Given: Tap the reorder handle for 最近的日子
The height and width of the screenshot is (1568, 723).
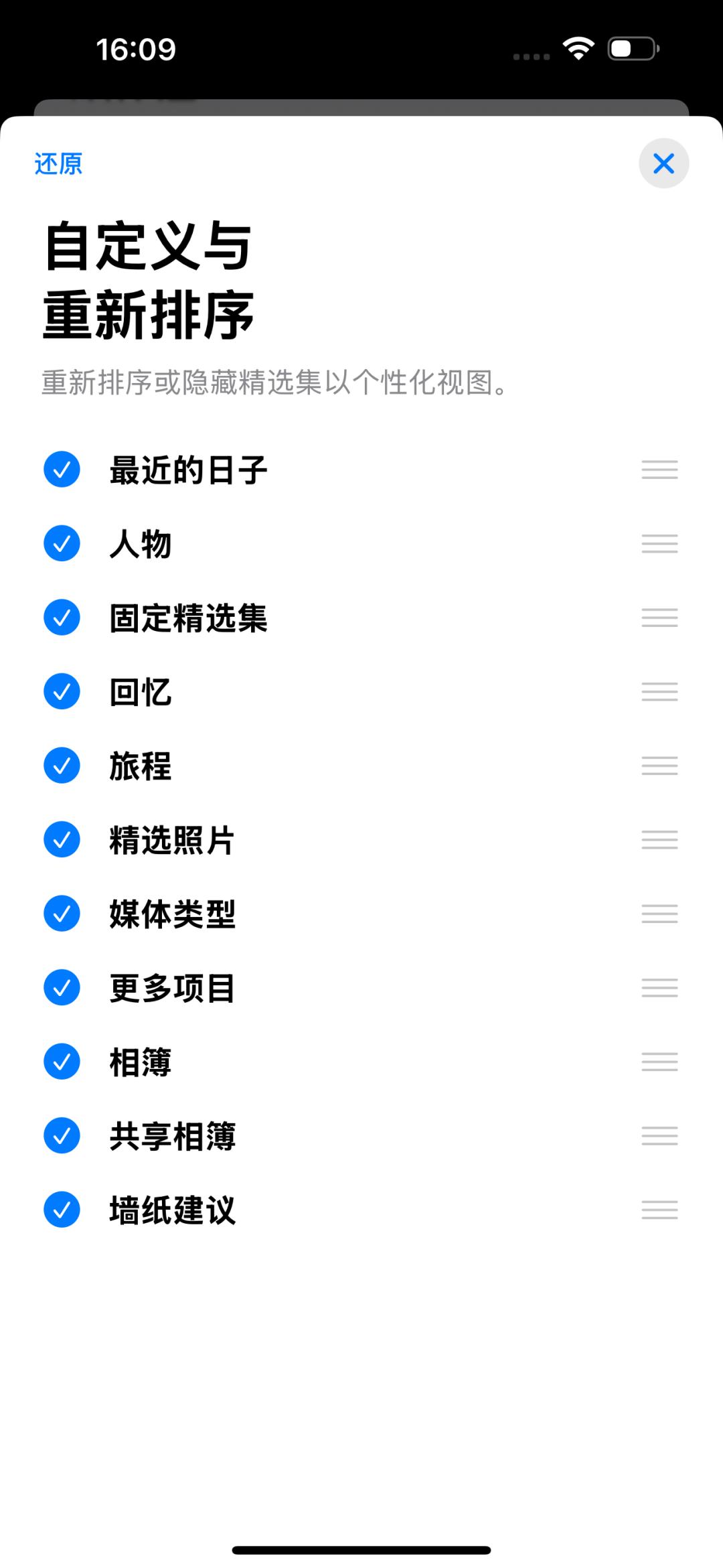Looking at the screenshot, I should (x=659, y=470).
